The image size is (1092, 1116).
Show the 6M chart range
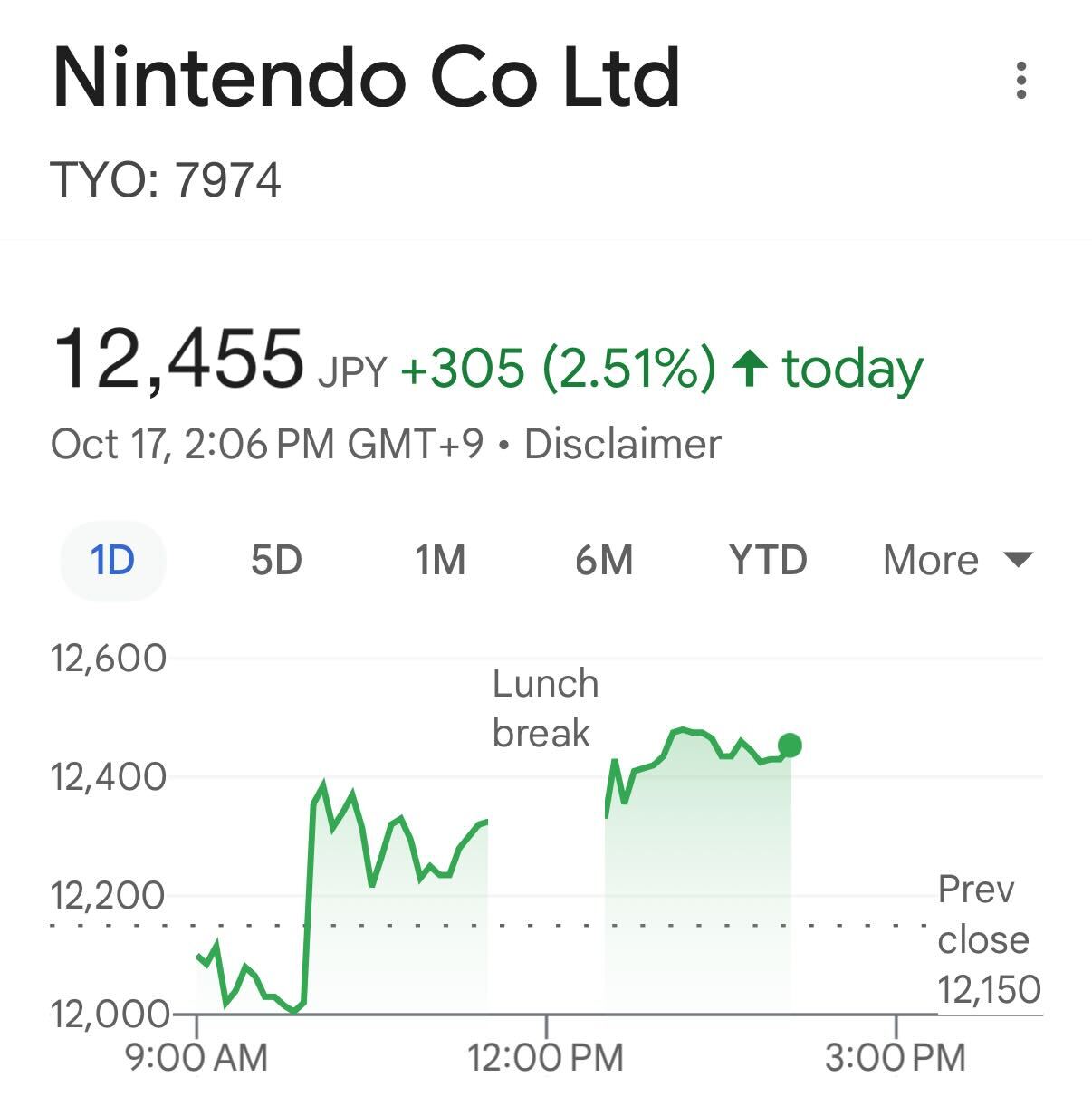click(604, 560)
